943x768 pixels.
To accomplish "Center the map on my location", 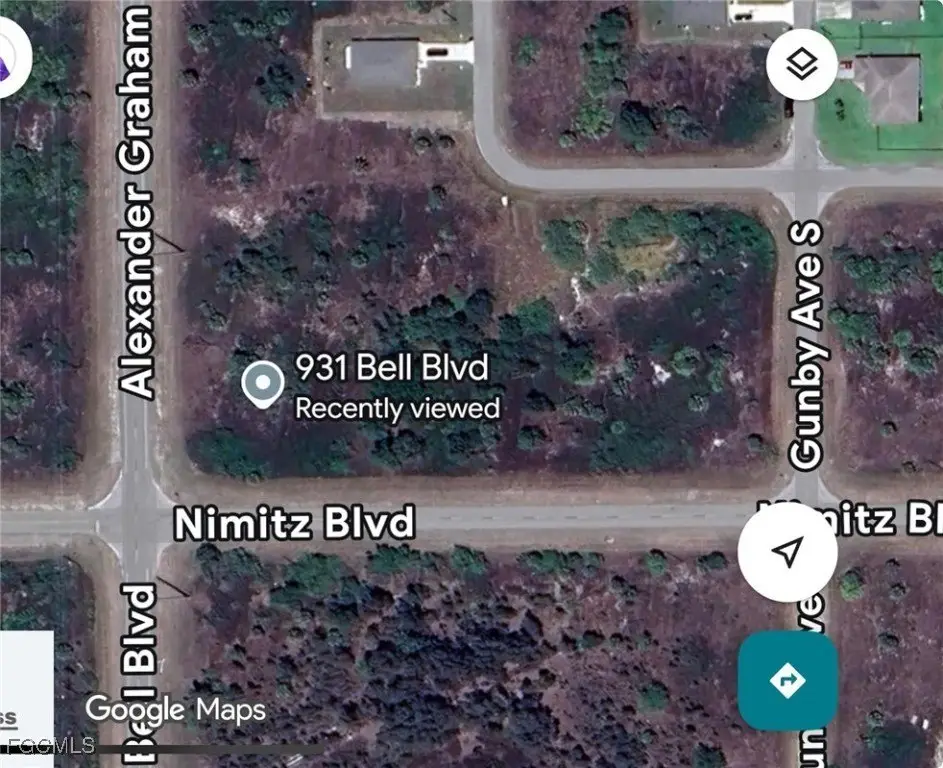I will click(x=788, y=551).
